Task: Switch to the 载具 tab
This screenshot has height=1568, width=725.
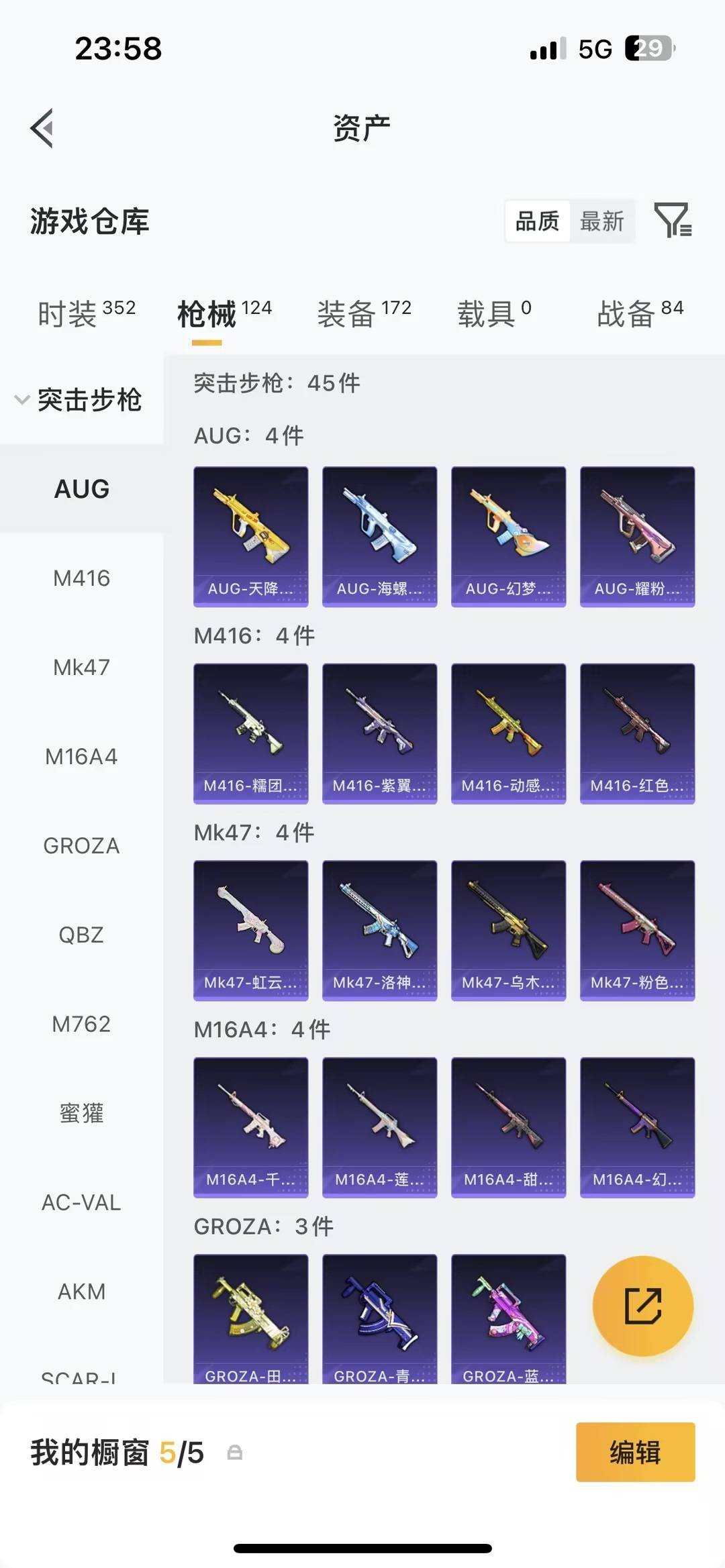Action: pyautogui.click(x=494, y=313)
